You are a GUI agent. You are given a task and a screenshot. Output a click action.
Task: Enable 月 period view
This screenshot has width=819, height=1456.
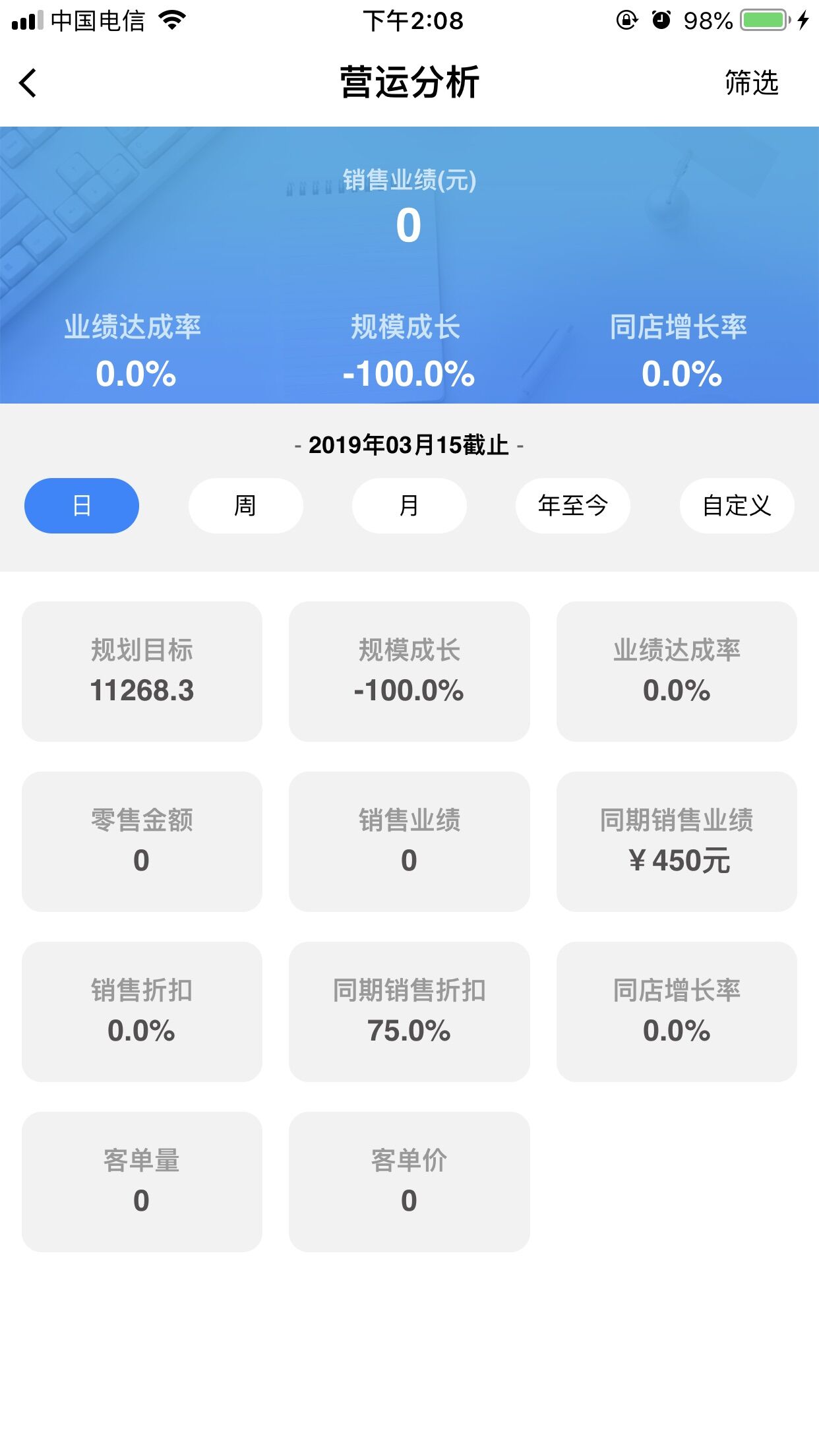click(x=409, y=504)
